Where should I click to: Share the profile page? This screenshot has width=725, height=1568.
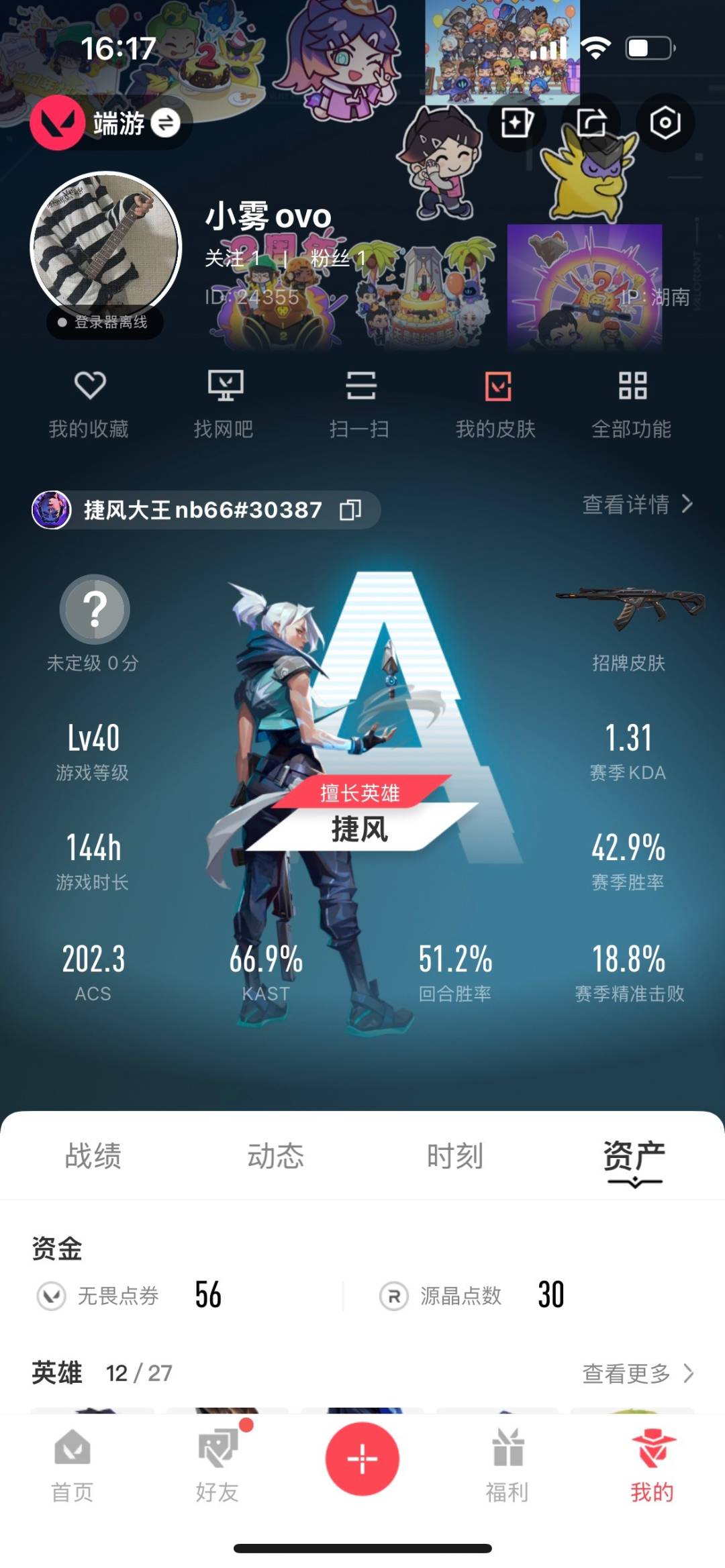click(591, 123)
